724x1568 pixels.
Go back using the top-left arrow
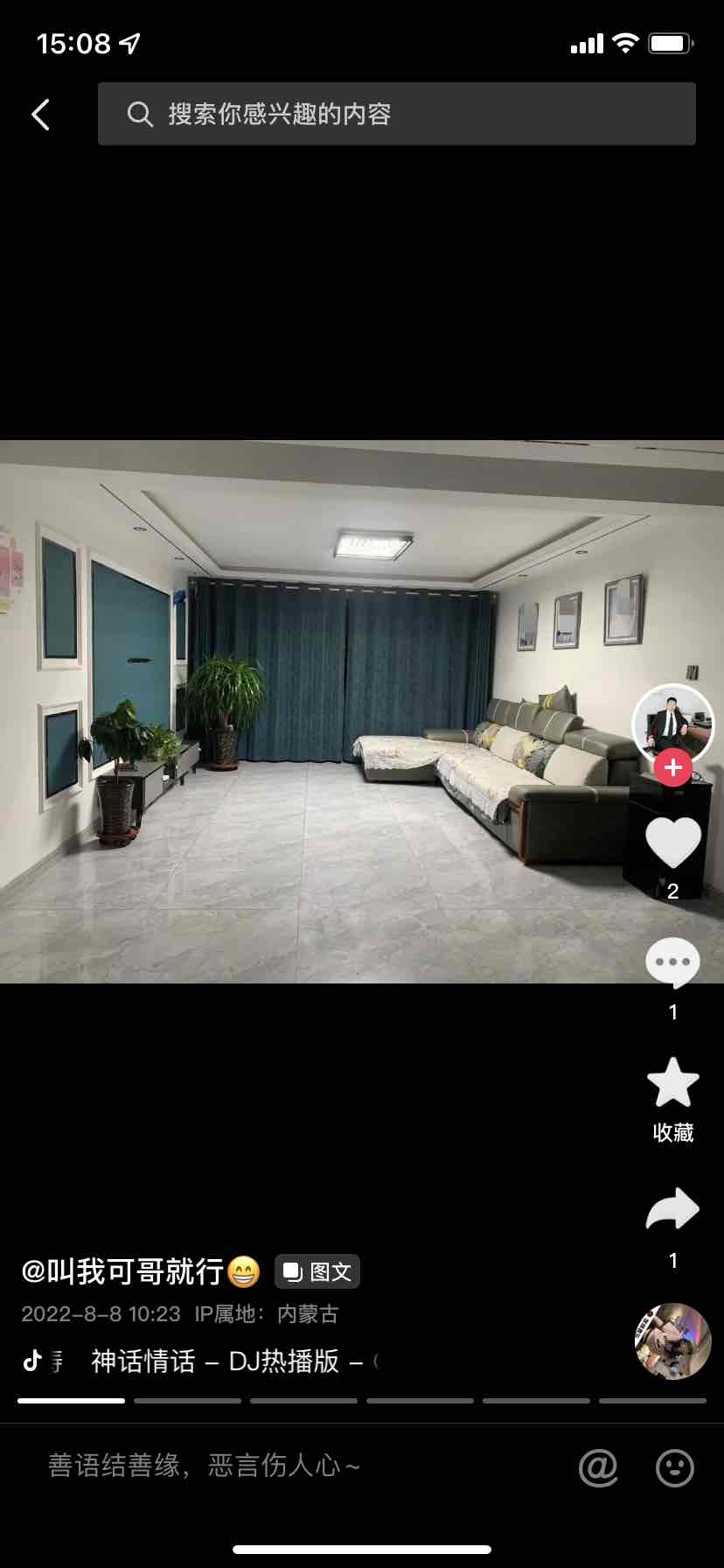coord(40,115)
